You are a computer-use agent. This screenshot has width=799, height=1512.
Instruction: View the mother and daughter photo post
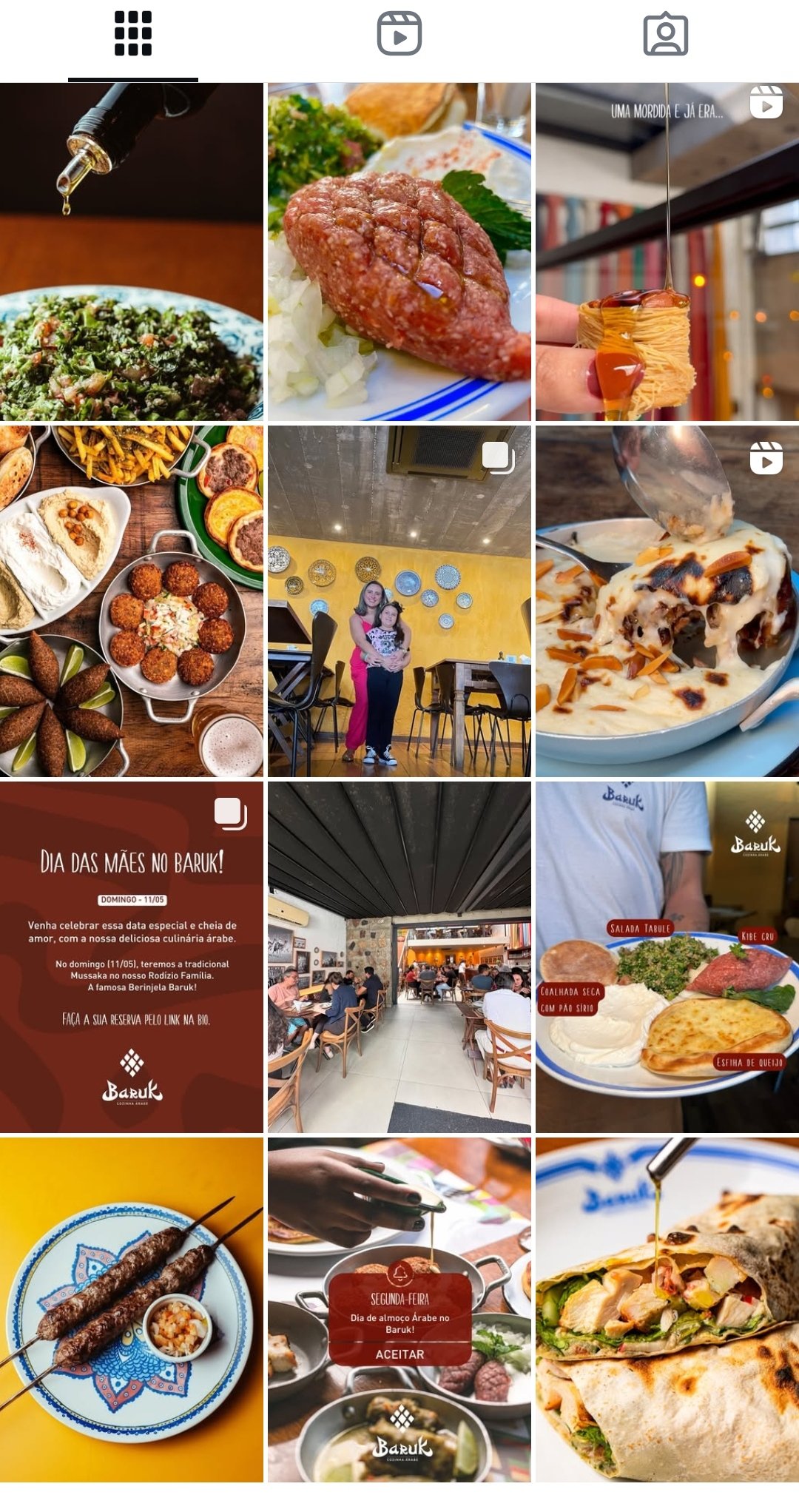399,601
